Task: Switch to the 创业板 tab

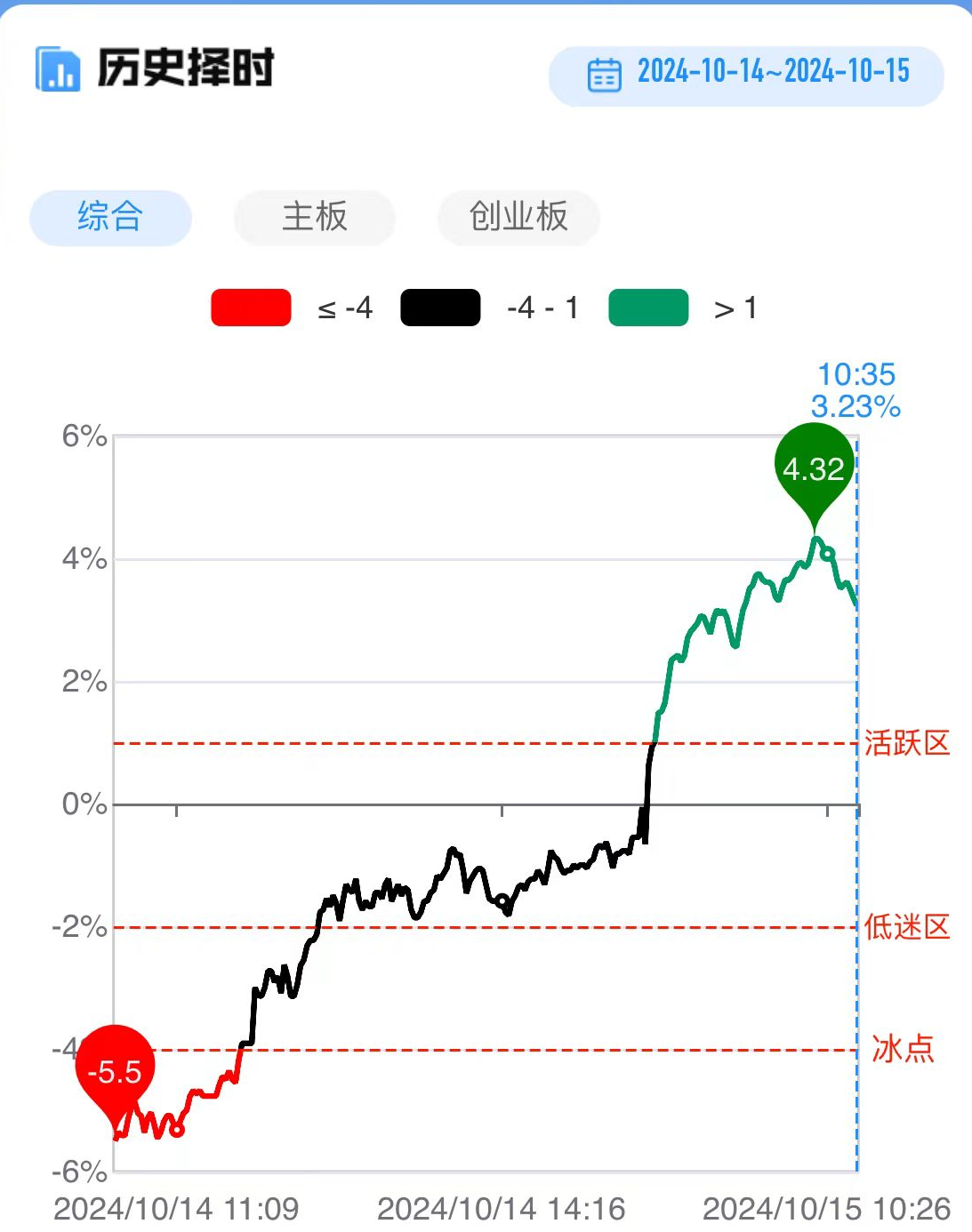Action: (x=518, y=217)
